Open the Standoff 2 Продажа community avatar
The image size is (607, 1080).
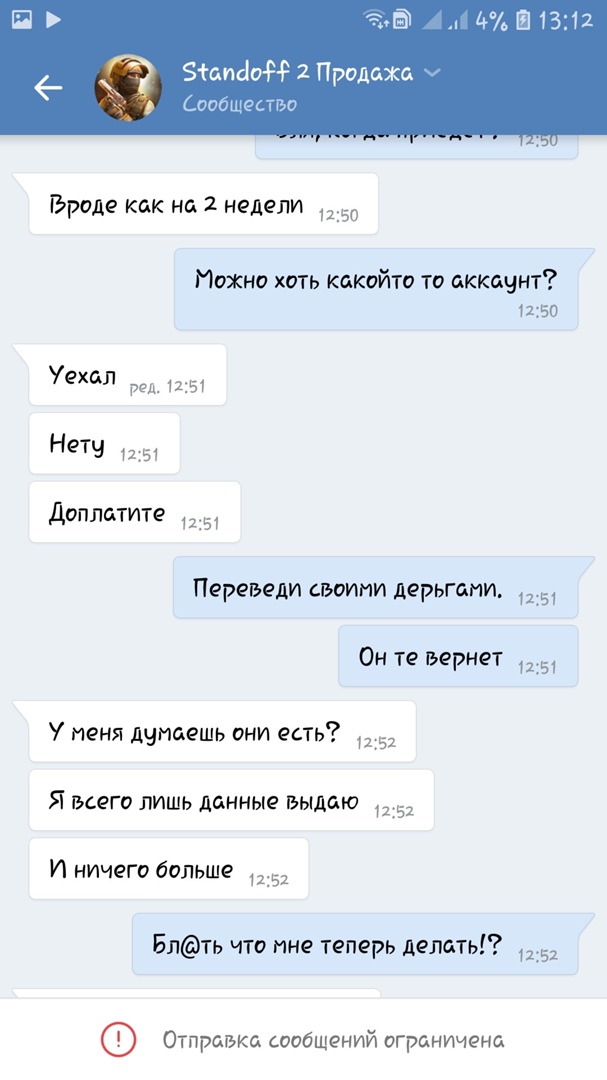[128, 88]
